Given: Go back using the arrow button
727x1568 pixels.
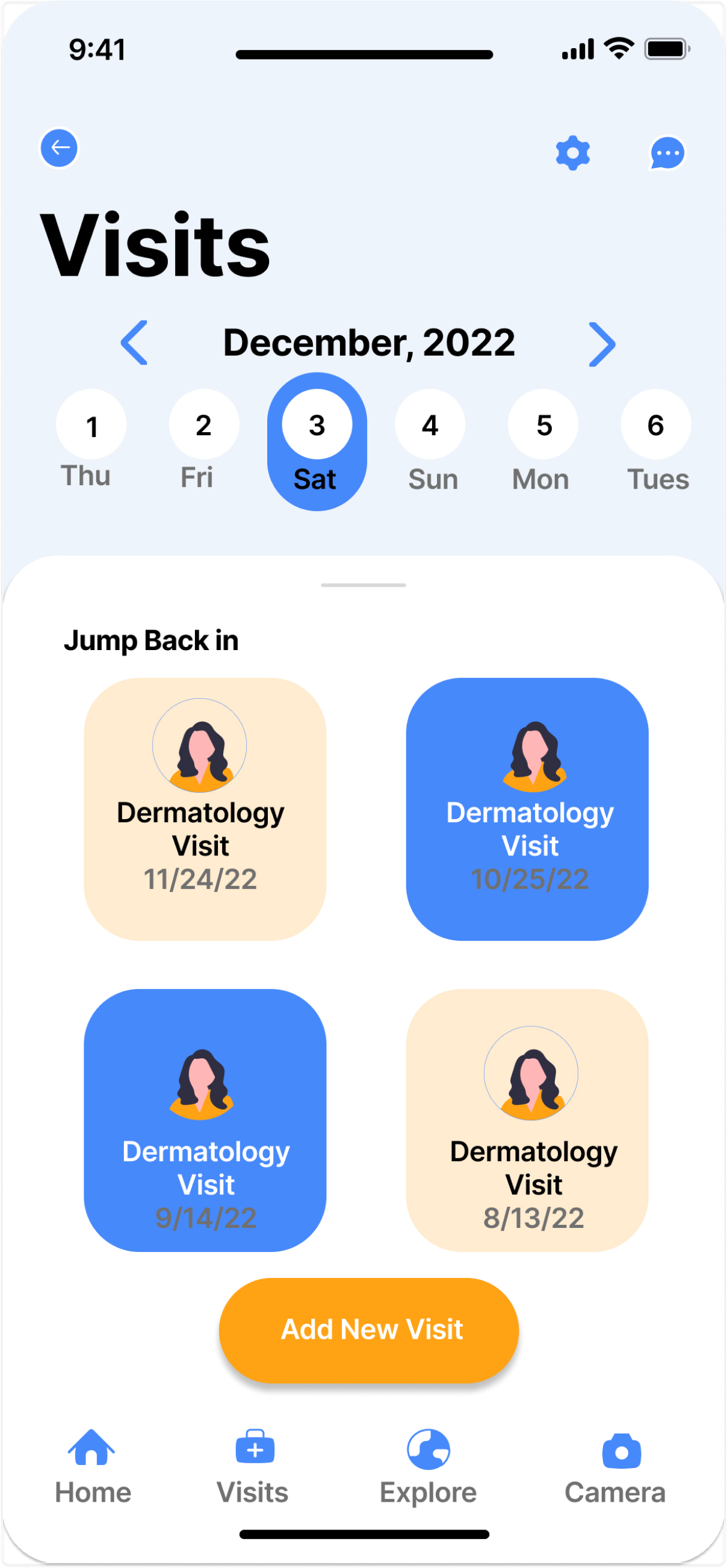Looking at the screenshot, I should point(59,148).
